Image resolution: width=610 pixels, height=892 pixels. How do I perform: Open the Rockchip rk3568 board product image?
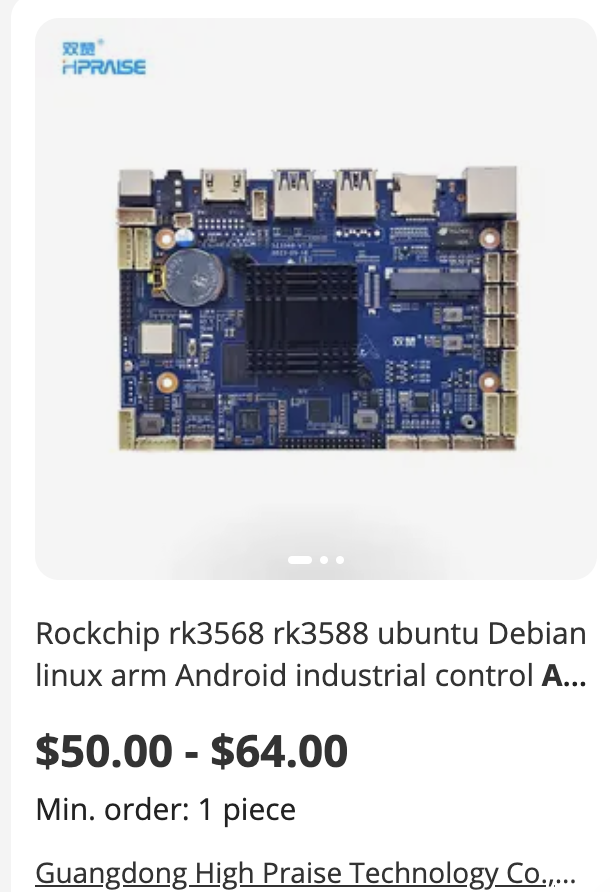coord(316,310)
